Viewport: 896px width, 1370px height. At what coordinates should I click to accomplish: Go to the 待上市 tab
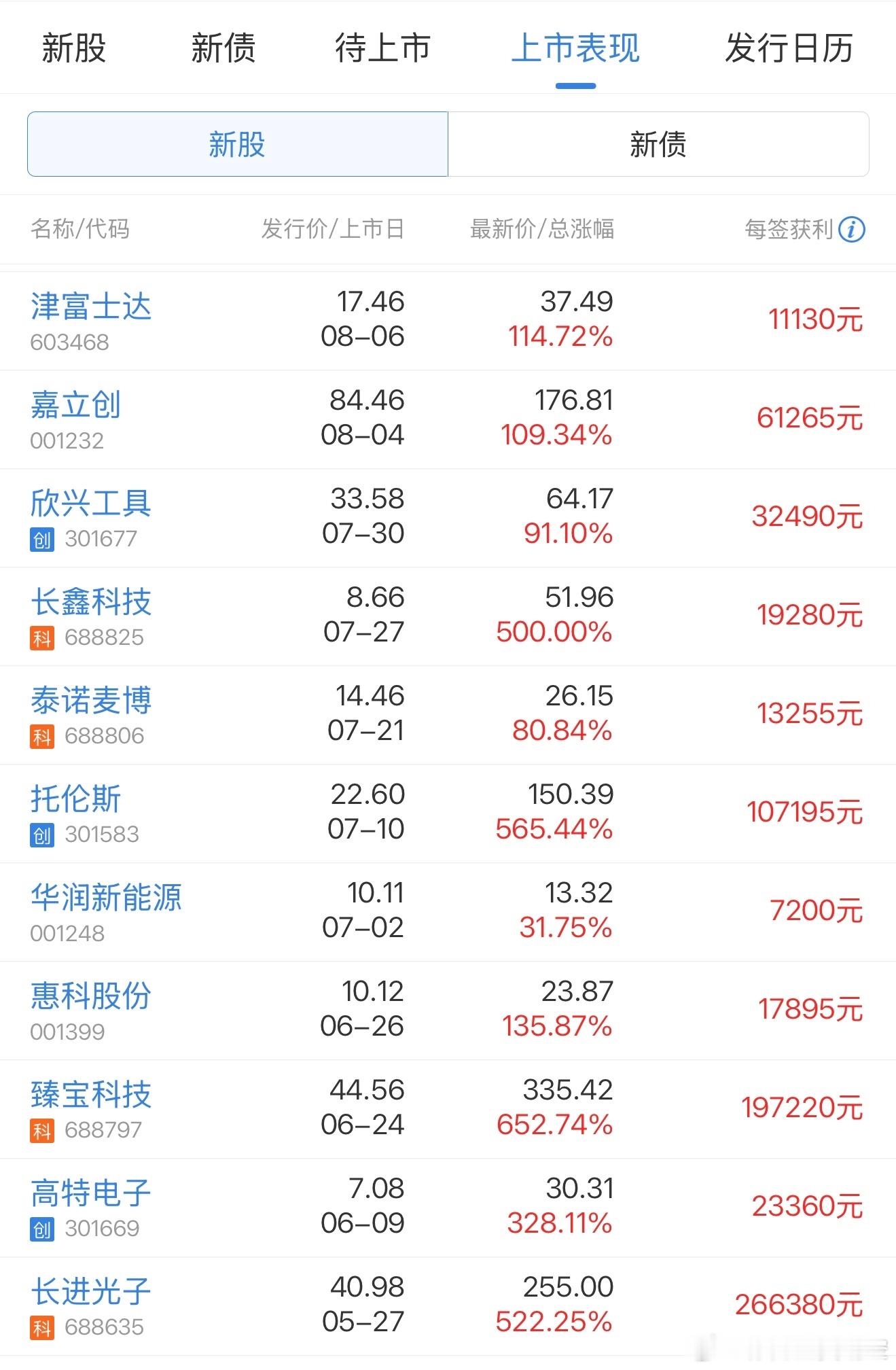[x=383, y=48]
